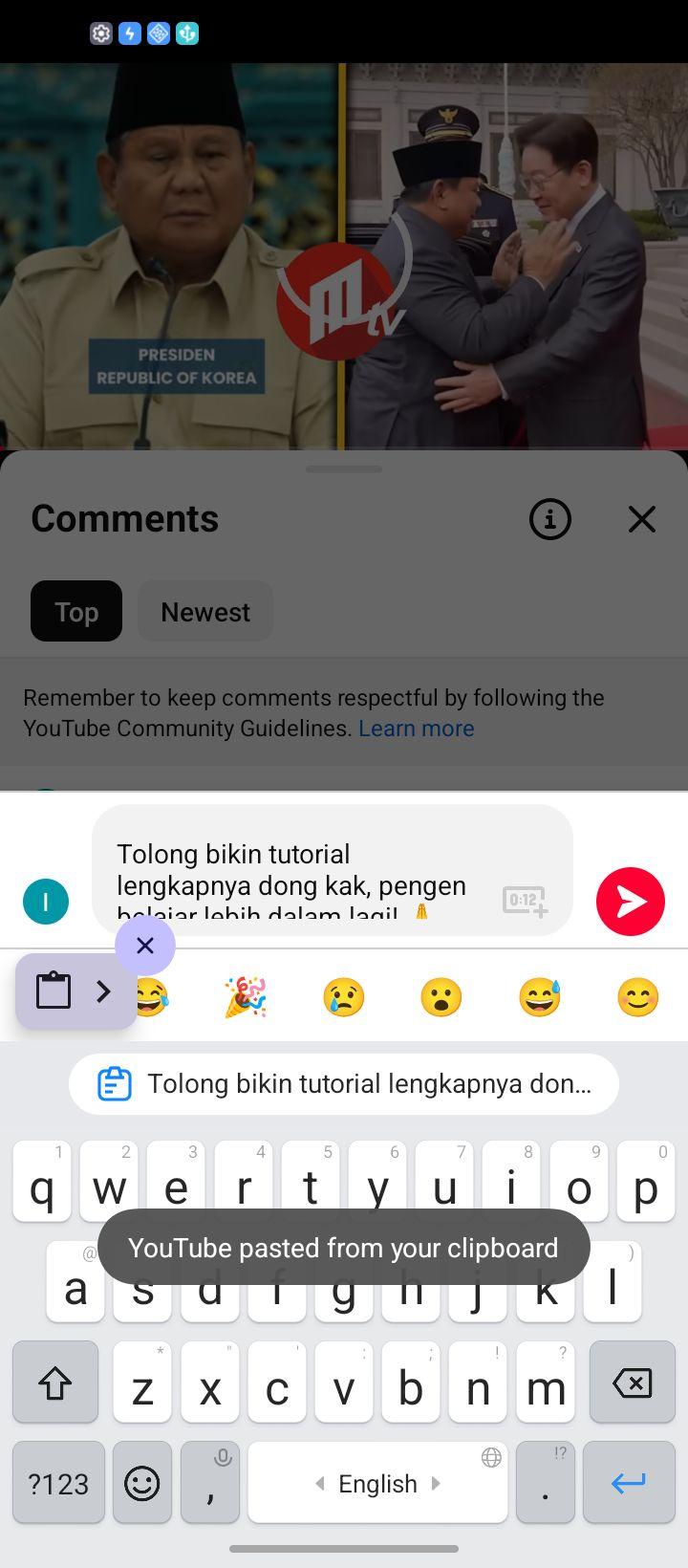Insert the smiling blush emoji
This screenshot has height=1568, width=688.
[637, 997]
